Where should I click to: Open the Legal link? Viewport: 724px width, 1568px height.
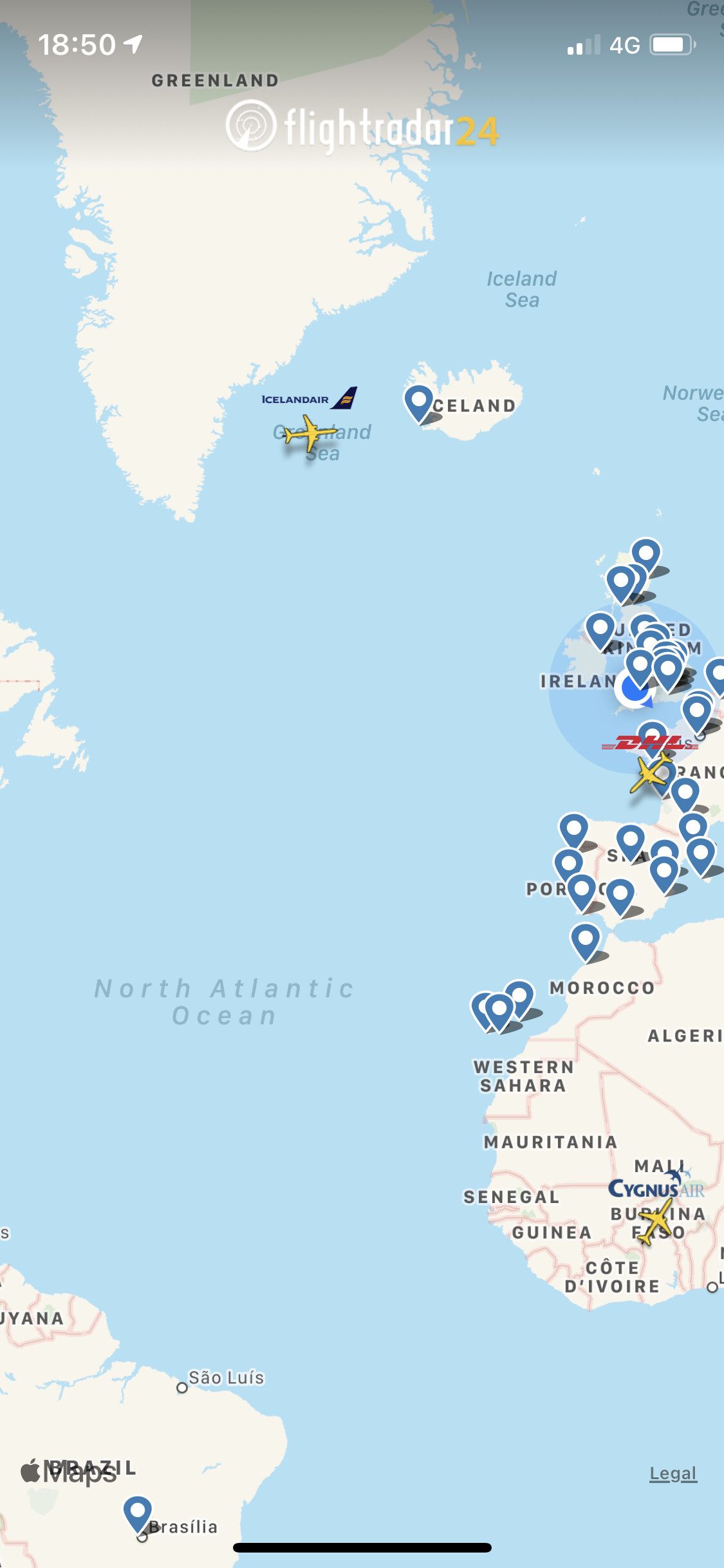tap(673, 1473)
